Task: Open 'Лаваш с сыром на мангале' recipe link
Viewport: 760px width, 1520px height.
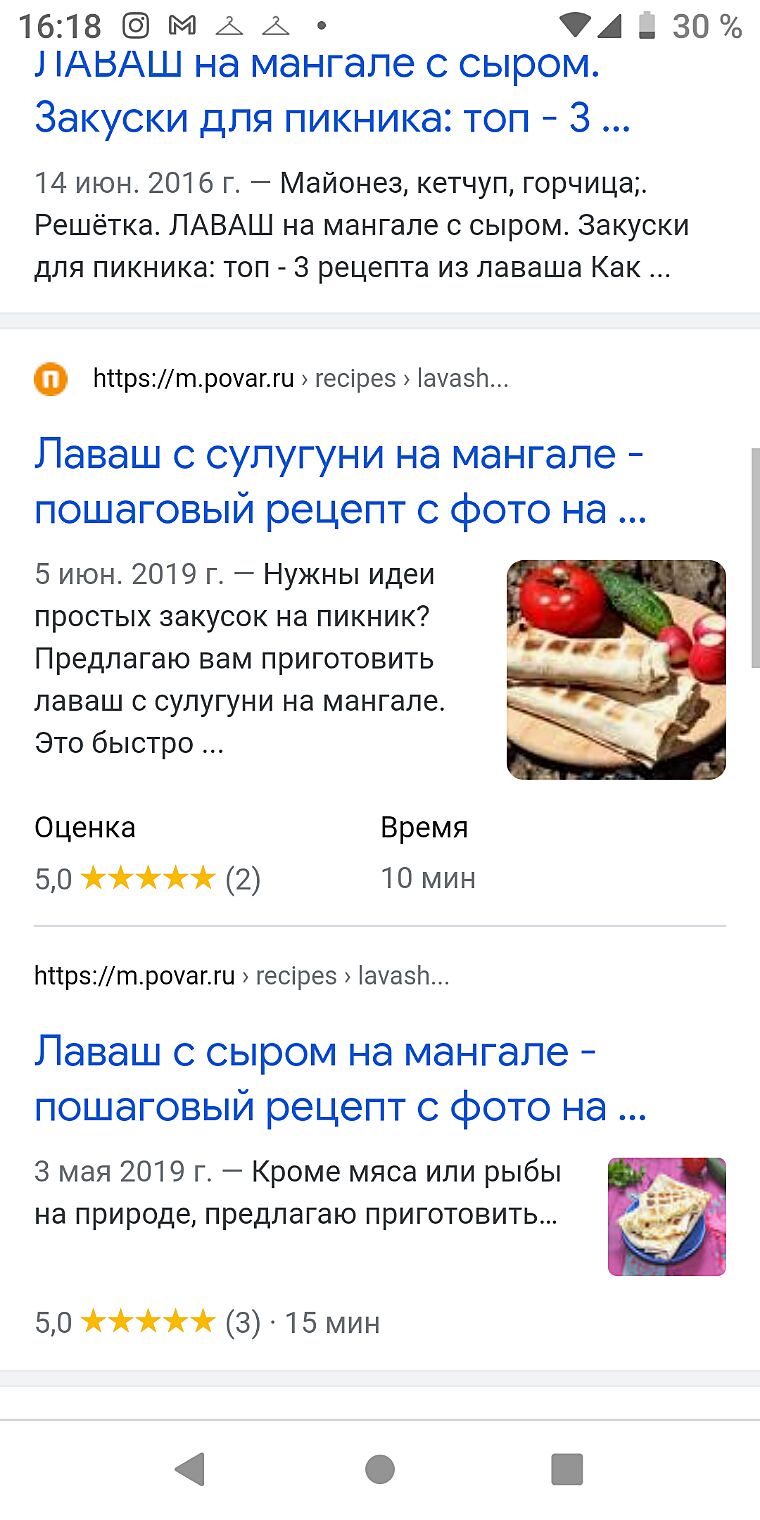Action: (x=340, y=1079)
